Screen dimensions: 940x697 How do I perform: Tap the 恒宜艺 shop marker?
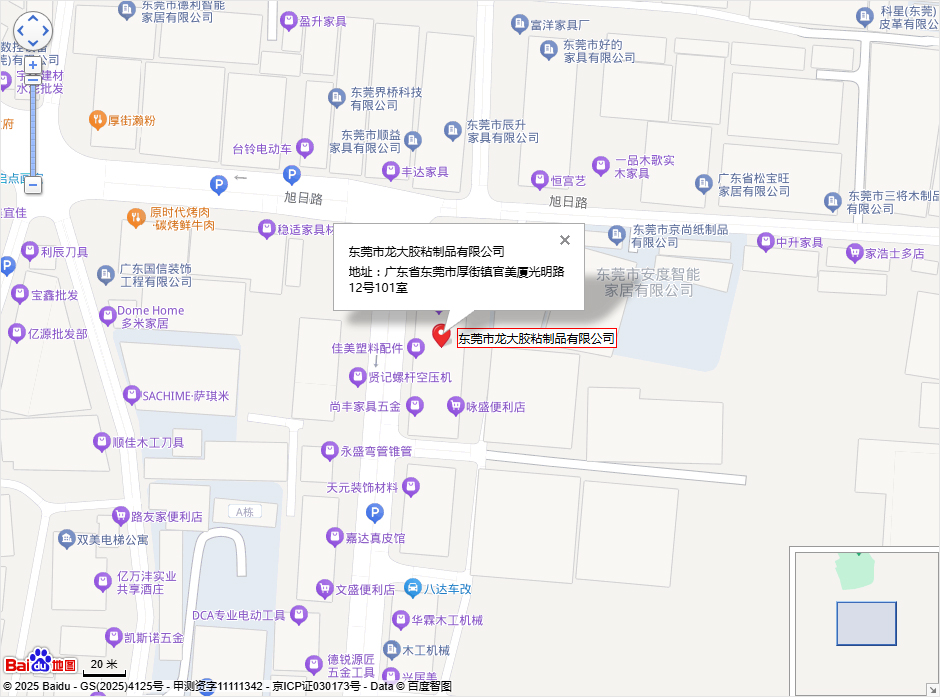point(540,180)
